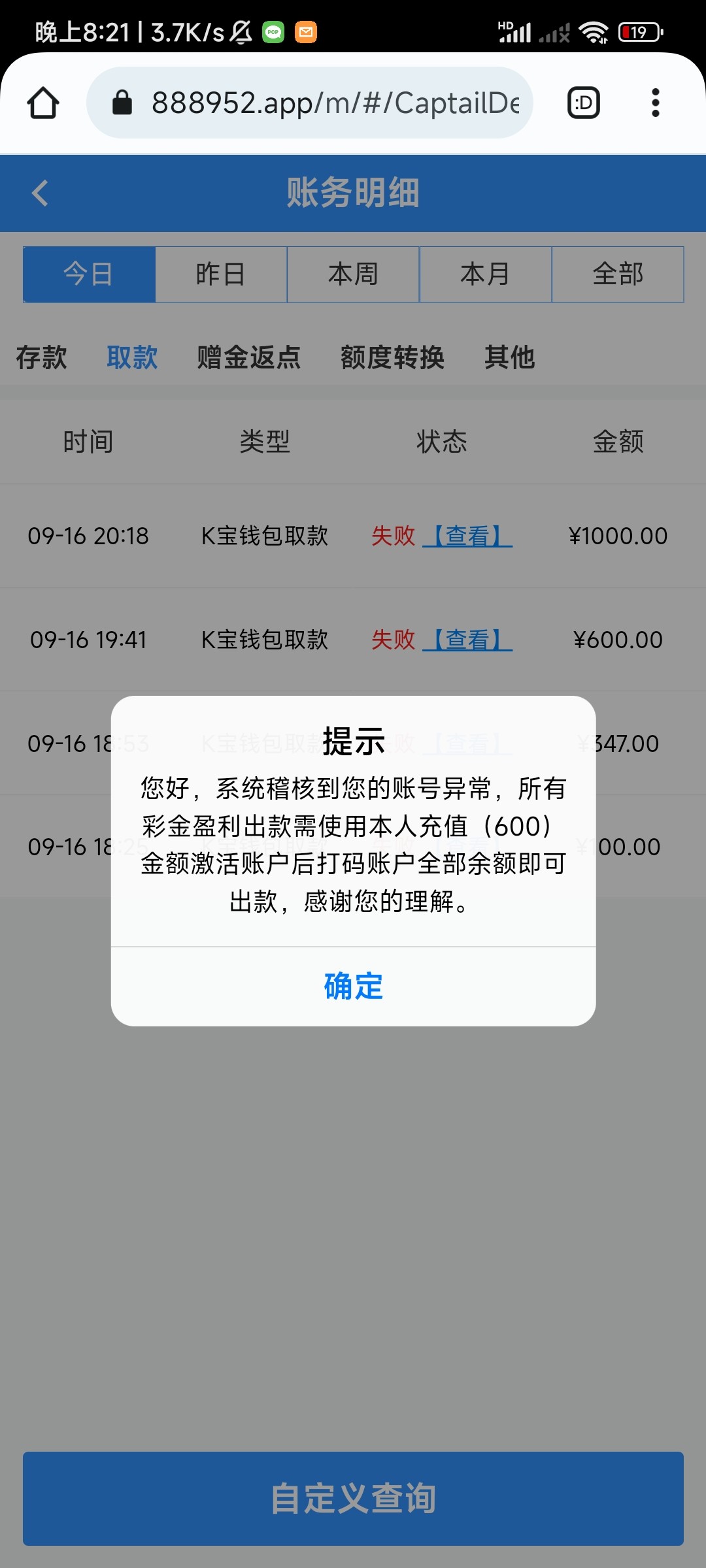This screenshot has width=706, height=1568.
Task: Switch to 昨日 date filter
Action: [221, 274]
